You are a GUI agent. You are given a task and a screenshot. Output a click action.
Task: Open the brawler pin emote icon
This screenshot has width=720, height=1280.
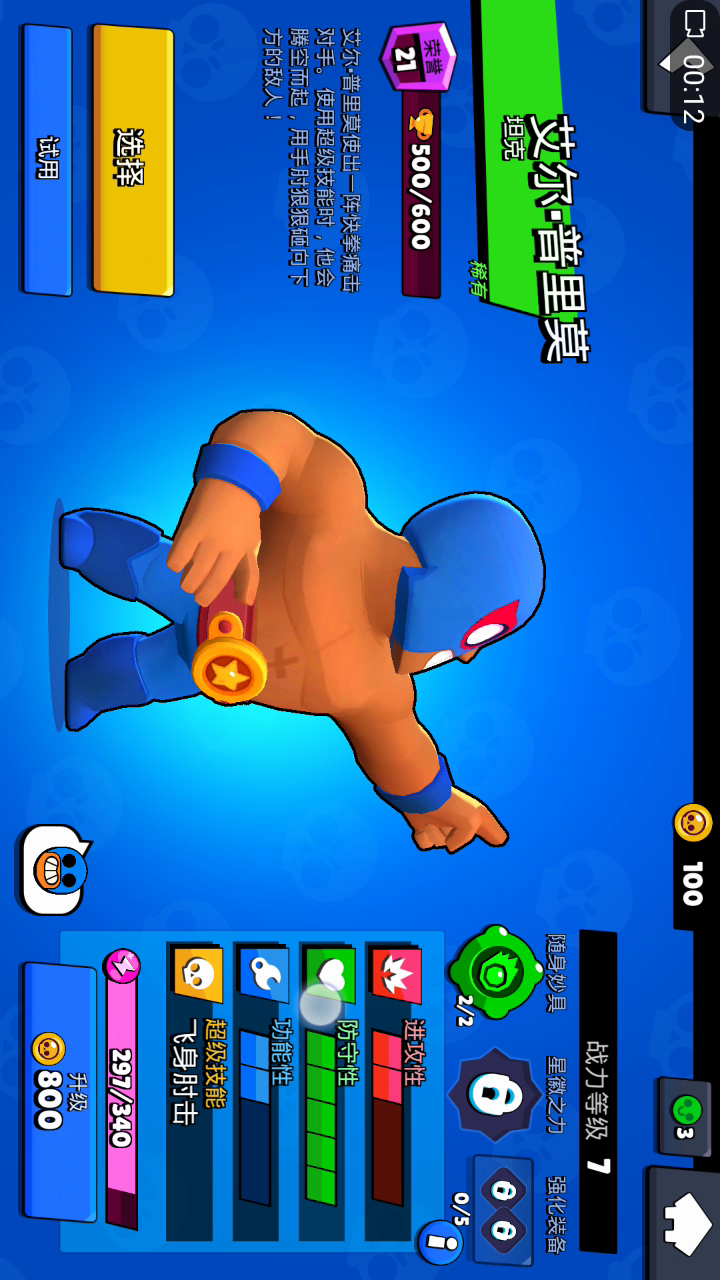click(x=54, y=869)
